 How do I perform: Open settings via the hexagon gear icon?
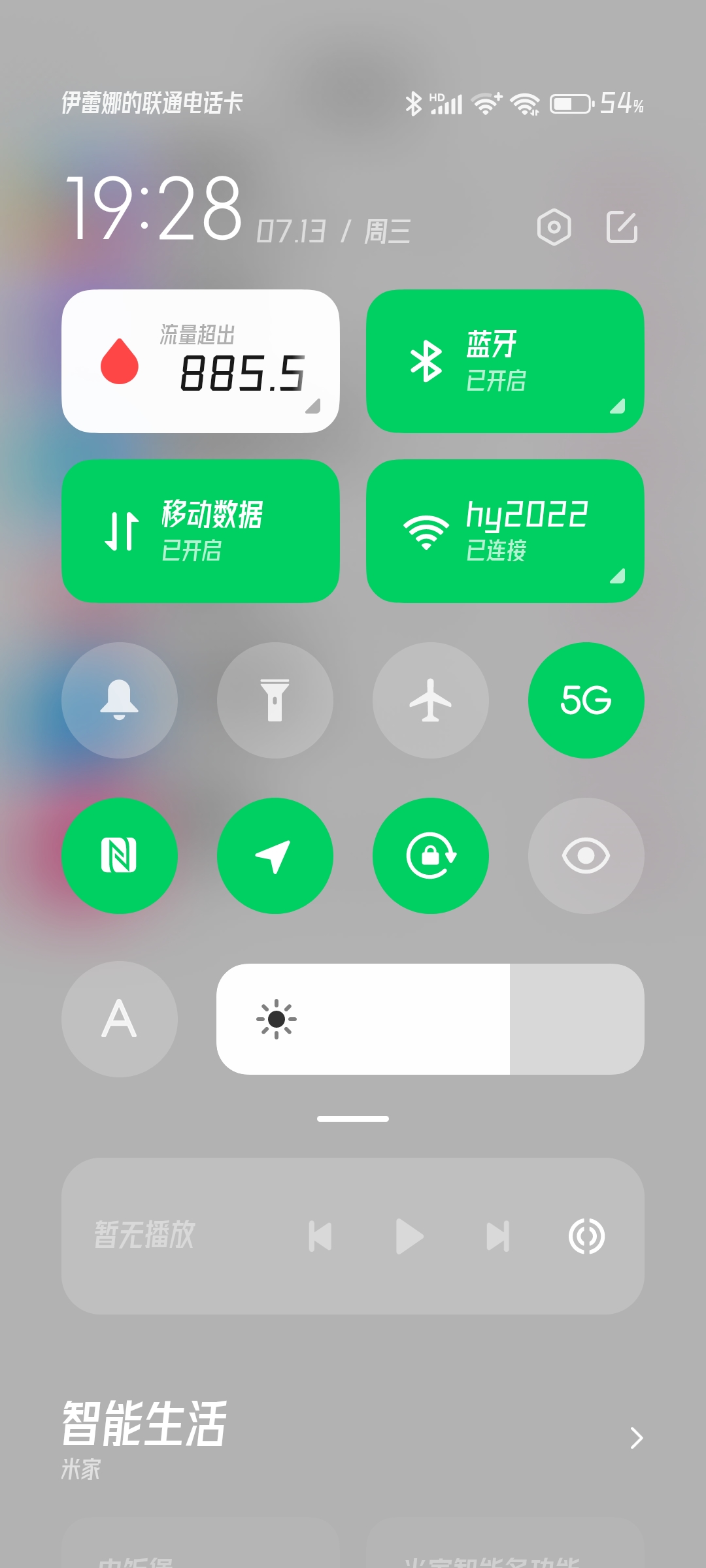pyautogui.click(x=554, y=227)
